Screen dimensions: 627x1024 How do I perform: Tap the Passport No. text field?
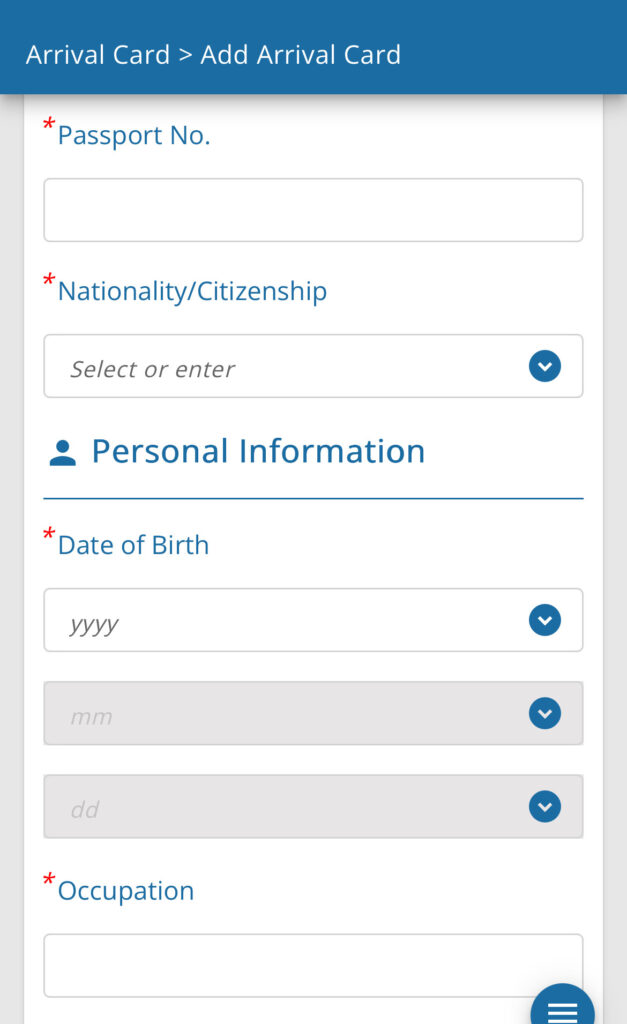(x=313, y=210)
